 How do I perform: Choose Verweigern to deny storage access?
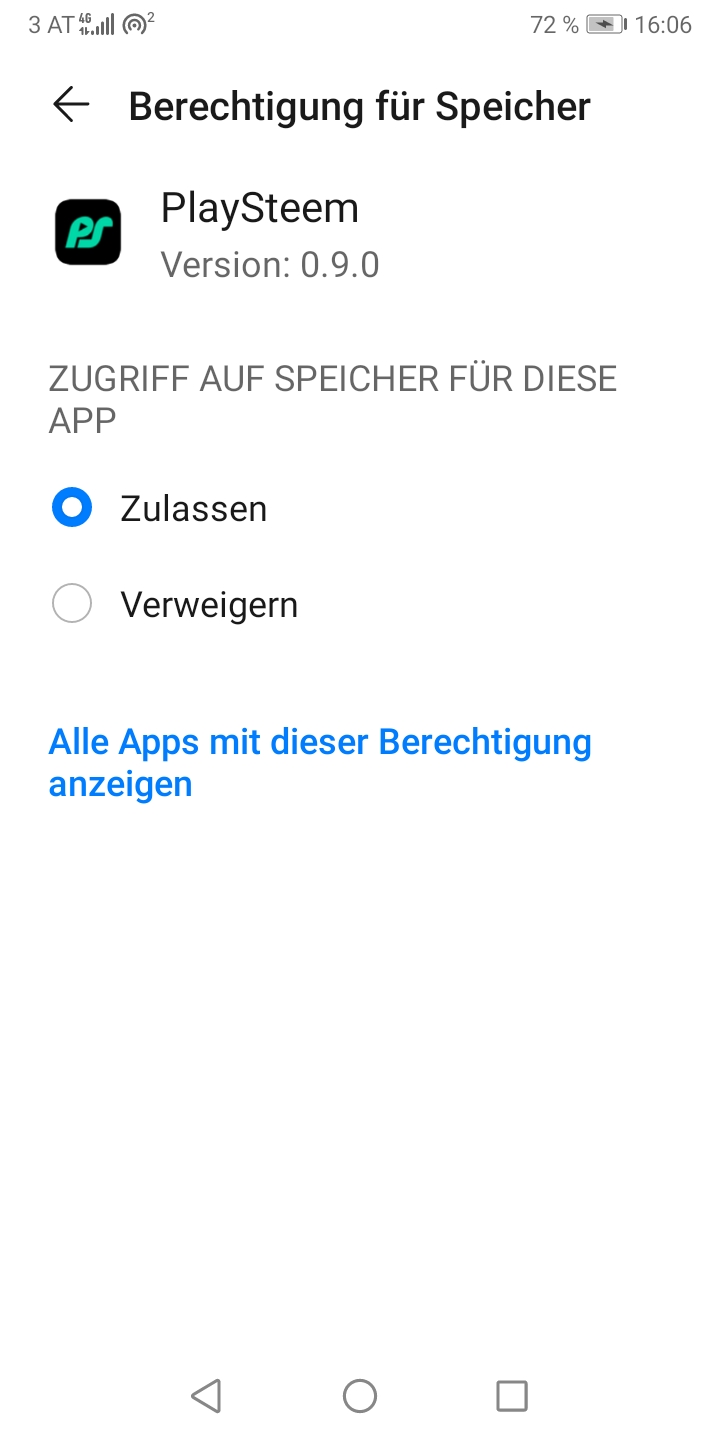(x=360, y=604)
